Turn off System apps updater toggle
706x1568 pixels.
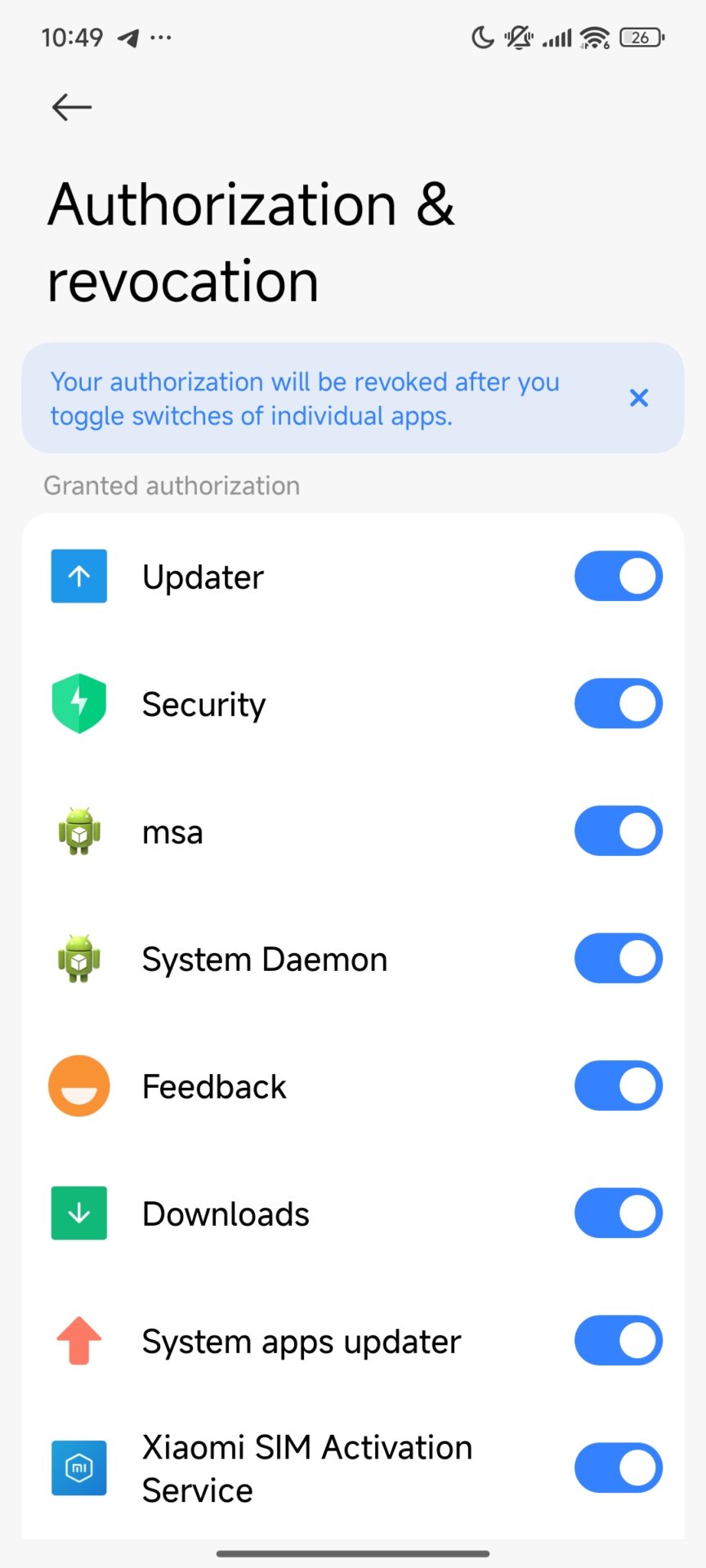click(x=618, y=1341)
